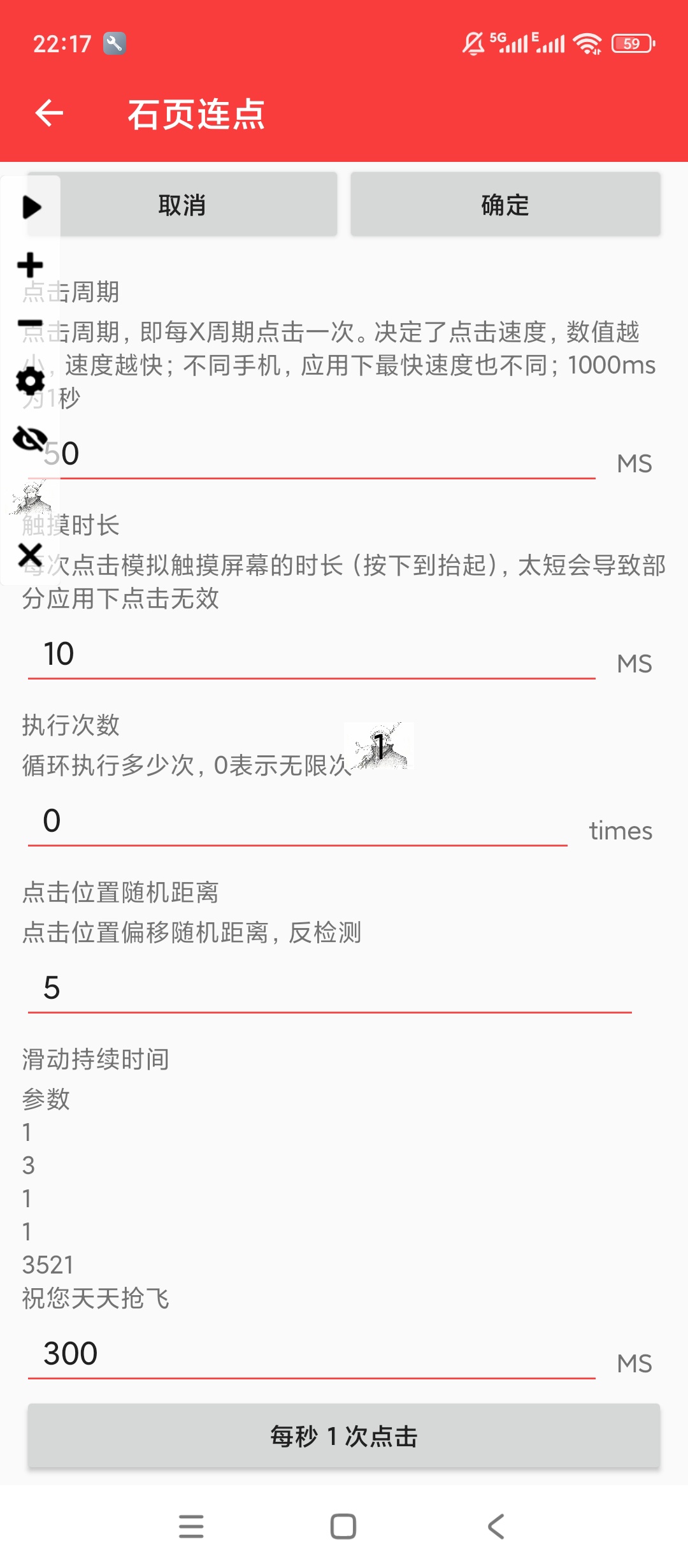The height and width of the screenshot is (1568, 688).
Task: Go to the system home screen
Action: pos(343,1527)
